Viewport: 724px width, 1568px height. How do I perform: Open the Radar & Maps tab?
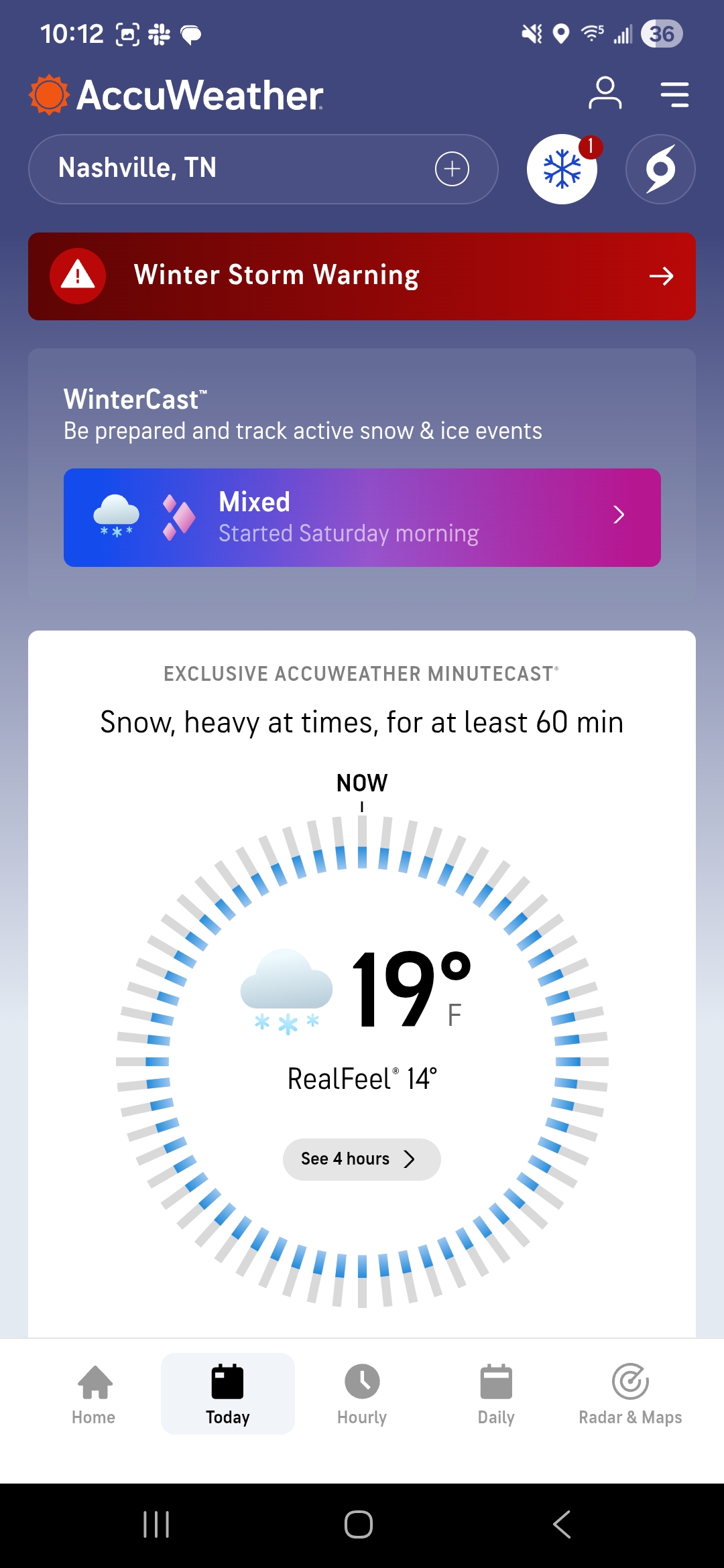point(630,1394)
